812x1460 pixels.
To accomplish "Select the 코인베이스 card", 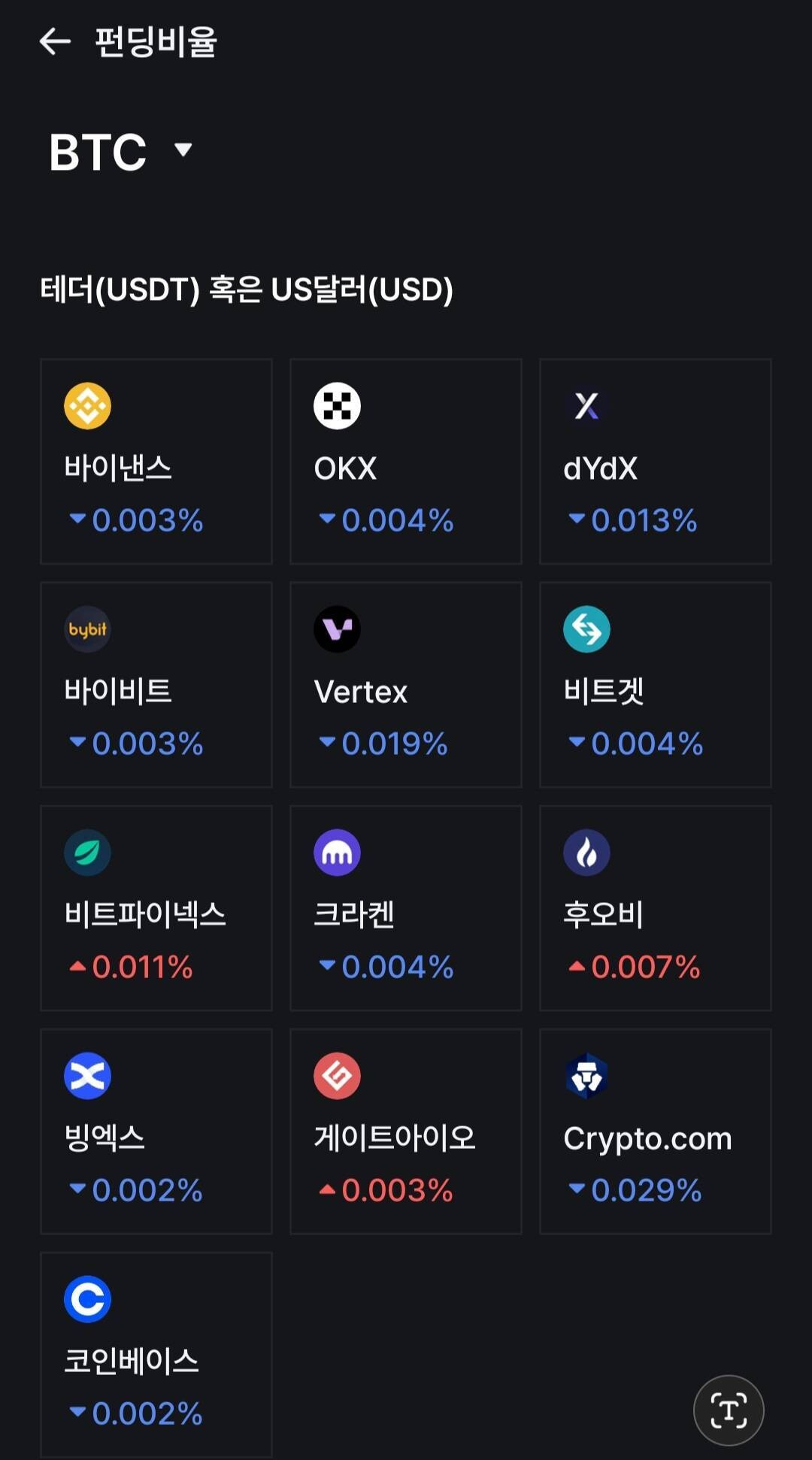I will tap(156, 1355).
